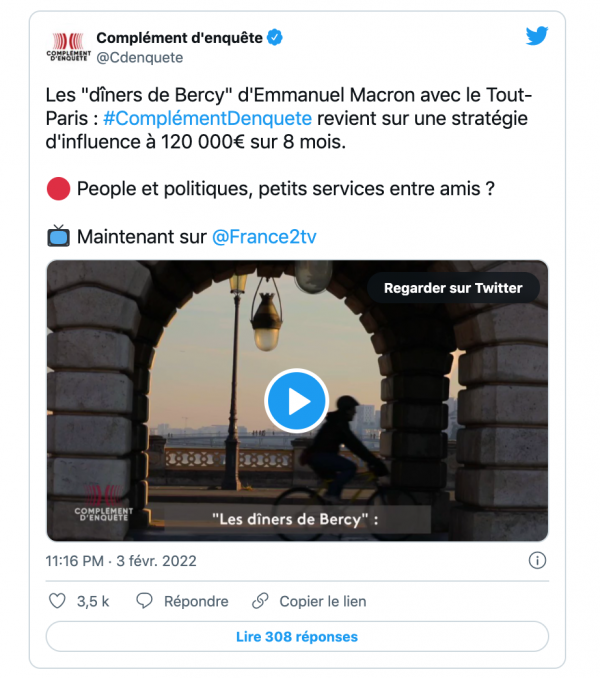Like this tweet with the heart icon

coord(57,601)
